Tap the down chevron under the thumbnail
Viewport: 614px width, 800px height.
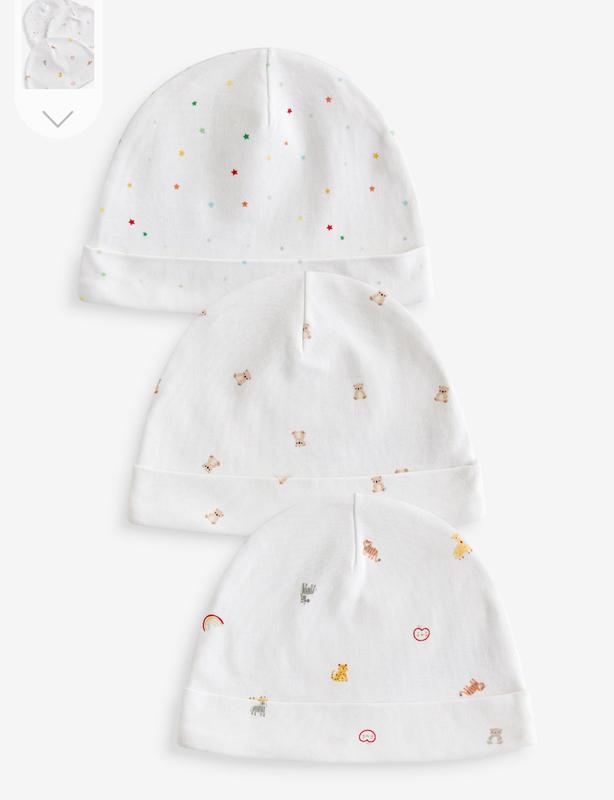click(58, 119)
